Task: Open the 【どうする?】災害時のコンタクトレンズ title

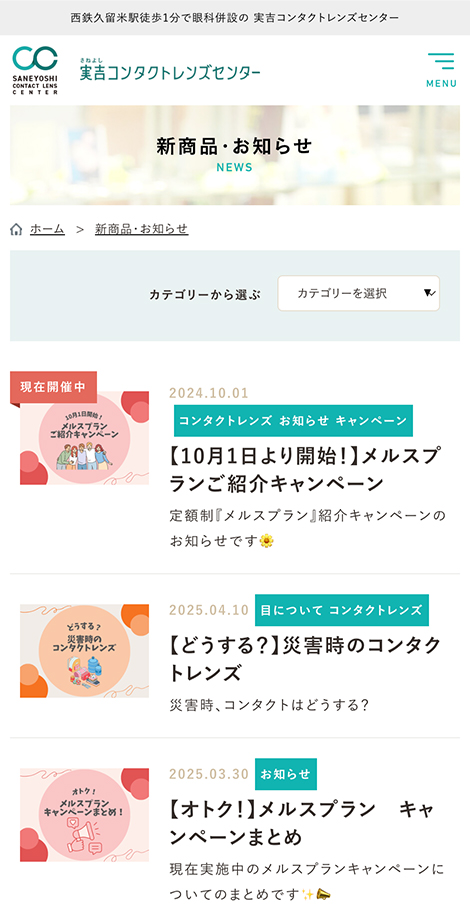Action: (305, 659)
